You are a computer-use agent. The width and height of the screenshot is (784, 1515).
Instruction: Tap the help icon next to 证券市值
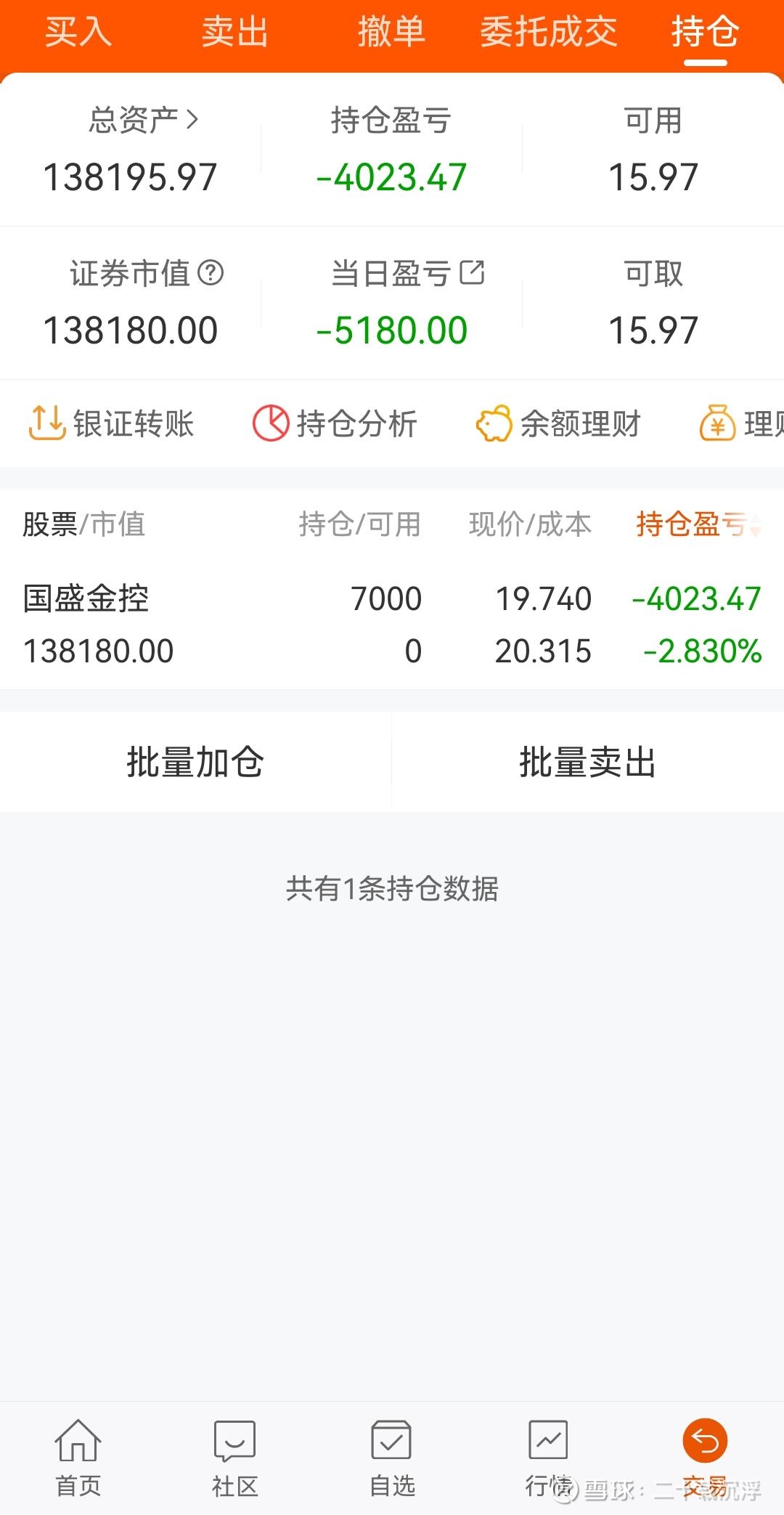(x=211, y=273)
